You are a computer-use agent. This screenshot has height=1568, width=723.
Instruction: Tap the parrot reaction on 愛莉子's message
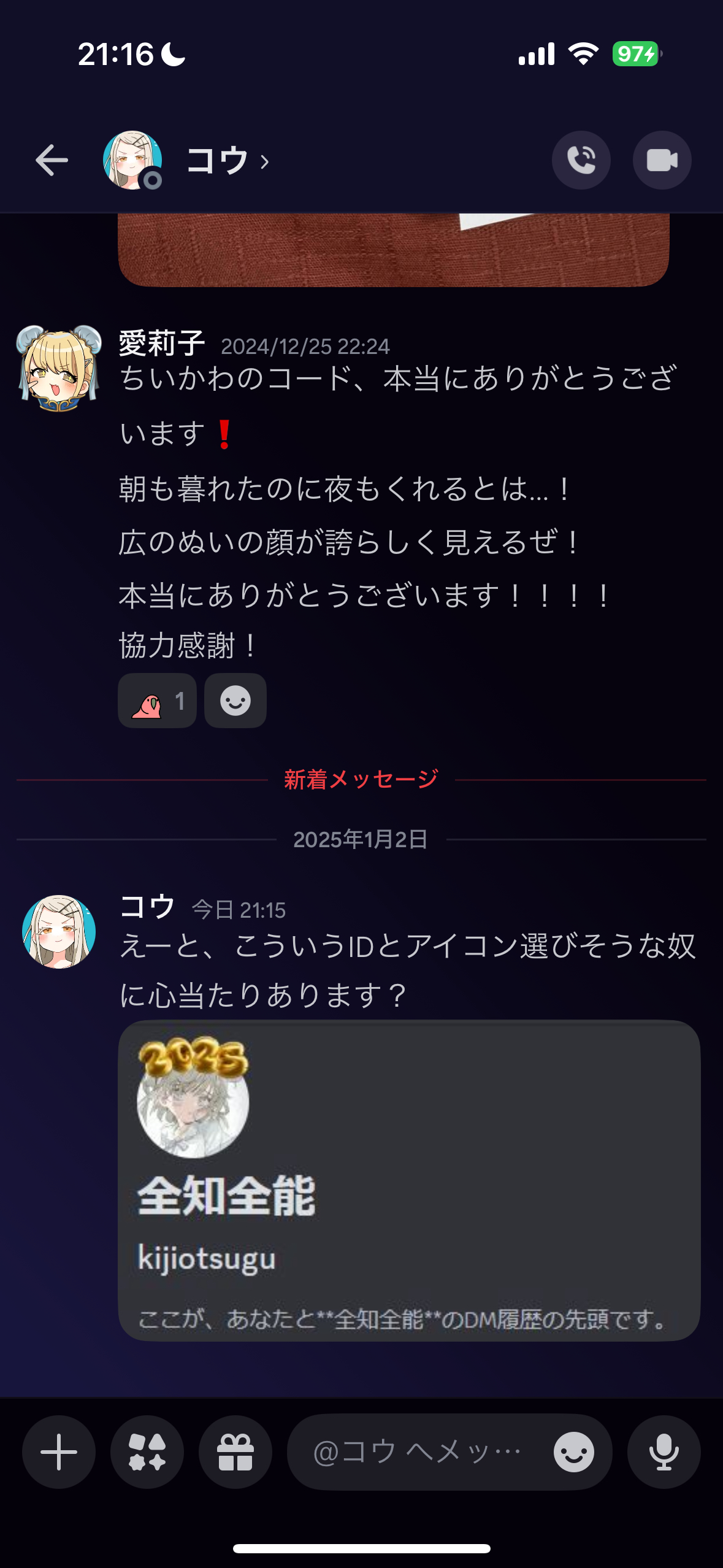coord(157,701)
